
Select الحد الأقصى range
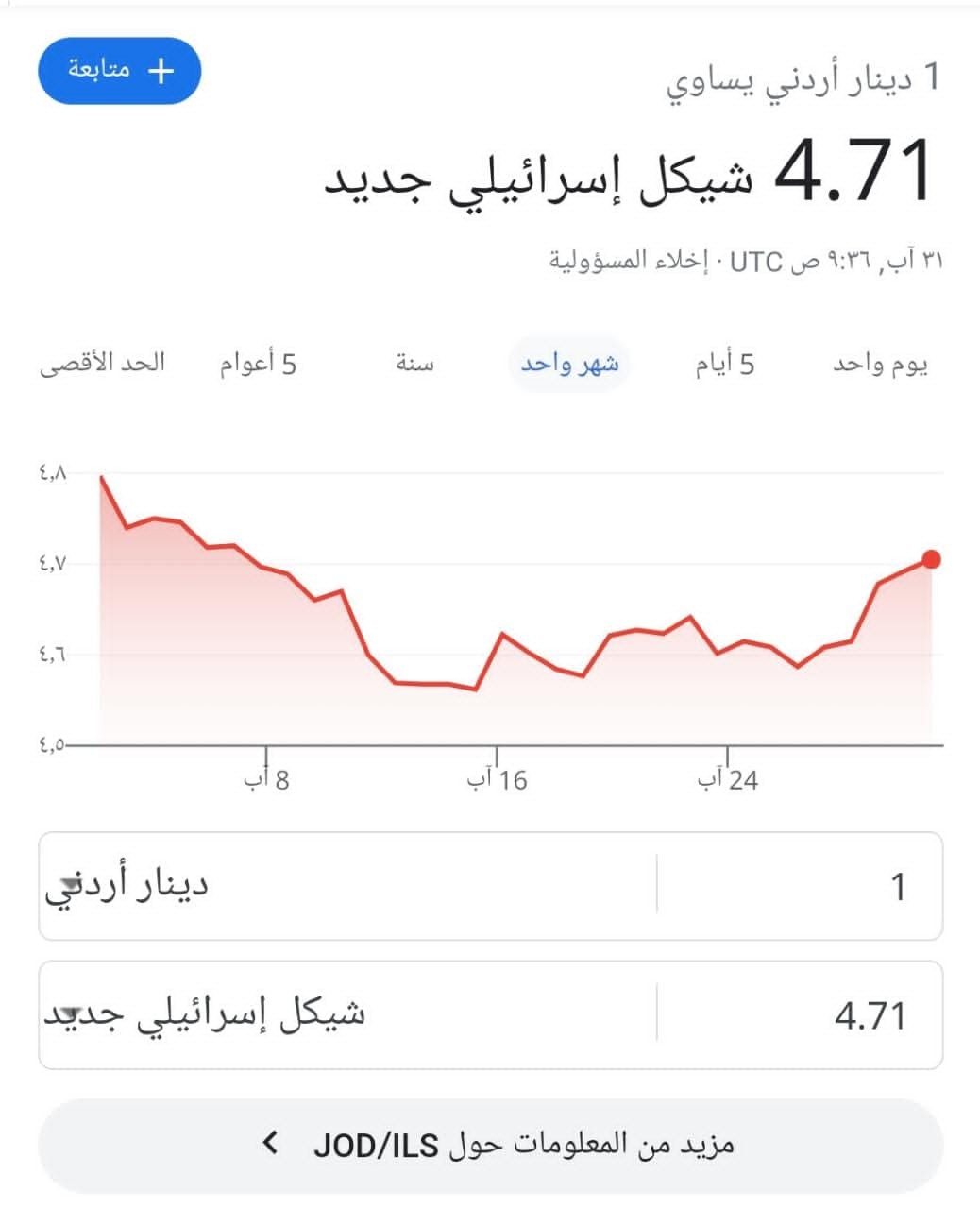(x=103, y=363)
